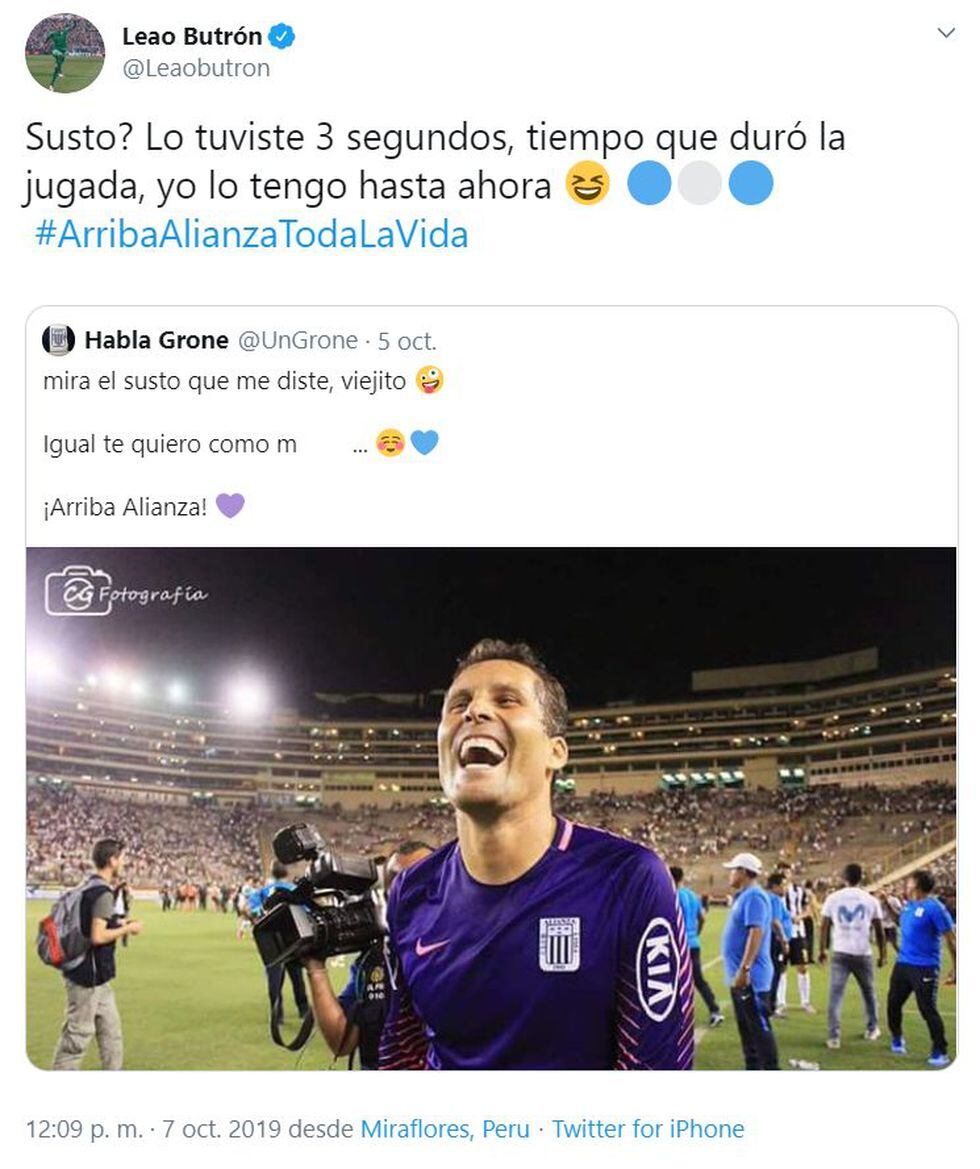This screenshot has height=1169, width=980.
Task: Open Leao Butrón's name to view profile
Action: click(x=192, y=37)
